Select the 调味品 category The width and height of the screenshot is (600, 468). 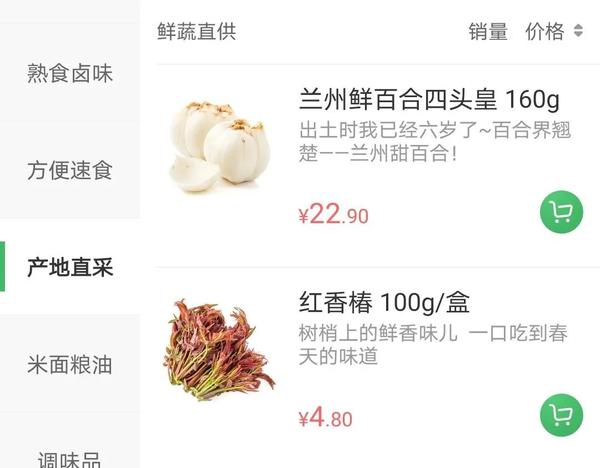pos(70,458)
